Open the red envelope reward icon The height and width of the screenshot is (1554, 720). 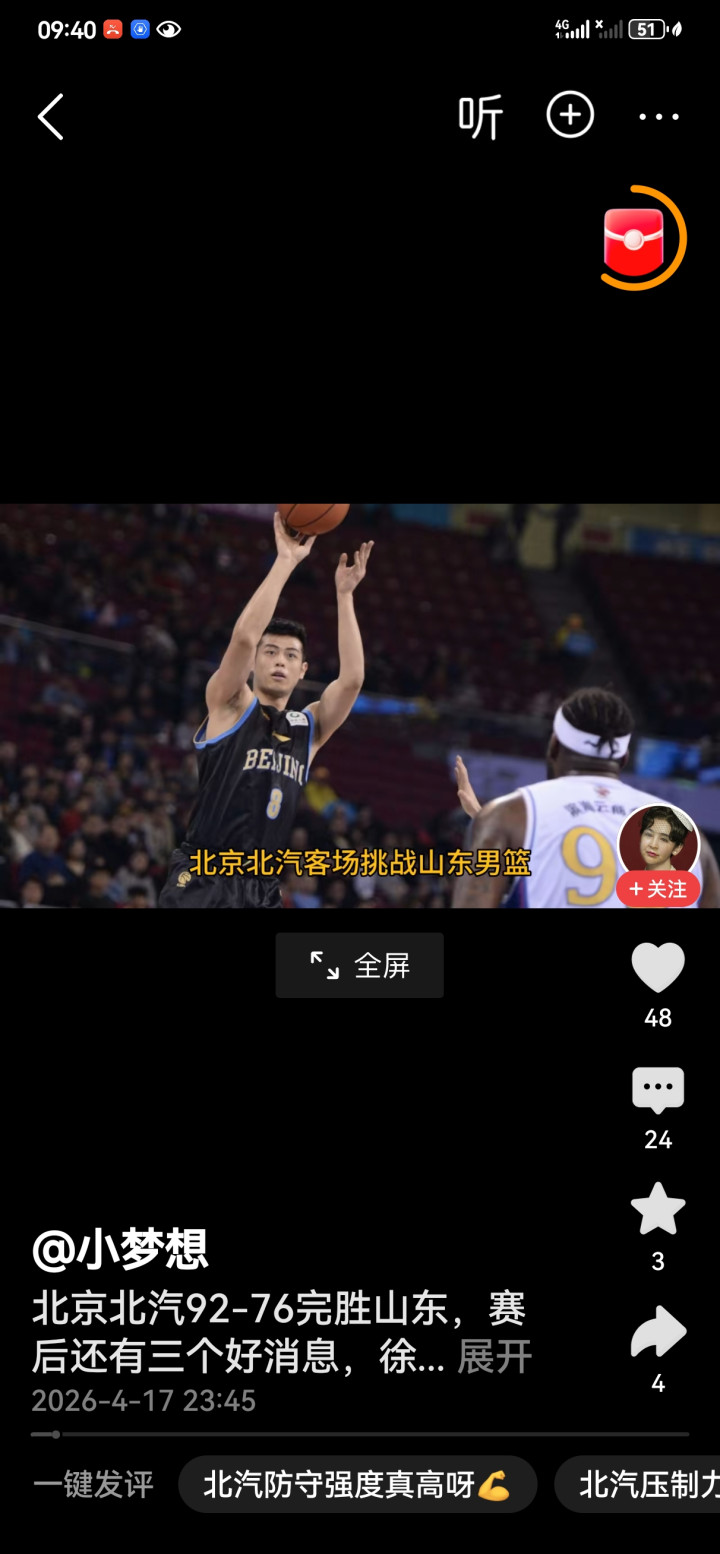pos(635,241)
